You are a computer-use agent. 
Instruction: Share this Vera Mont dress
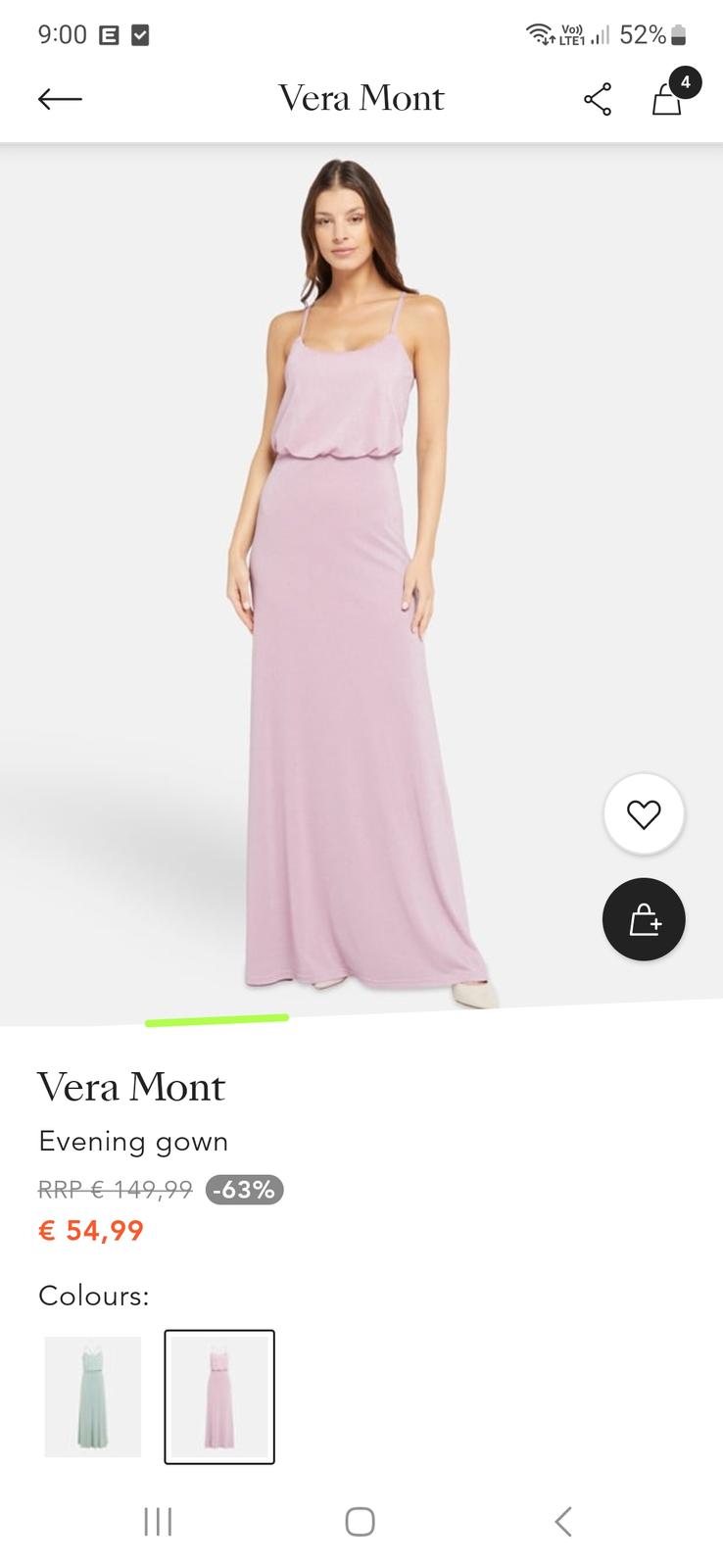click(598, 99)
